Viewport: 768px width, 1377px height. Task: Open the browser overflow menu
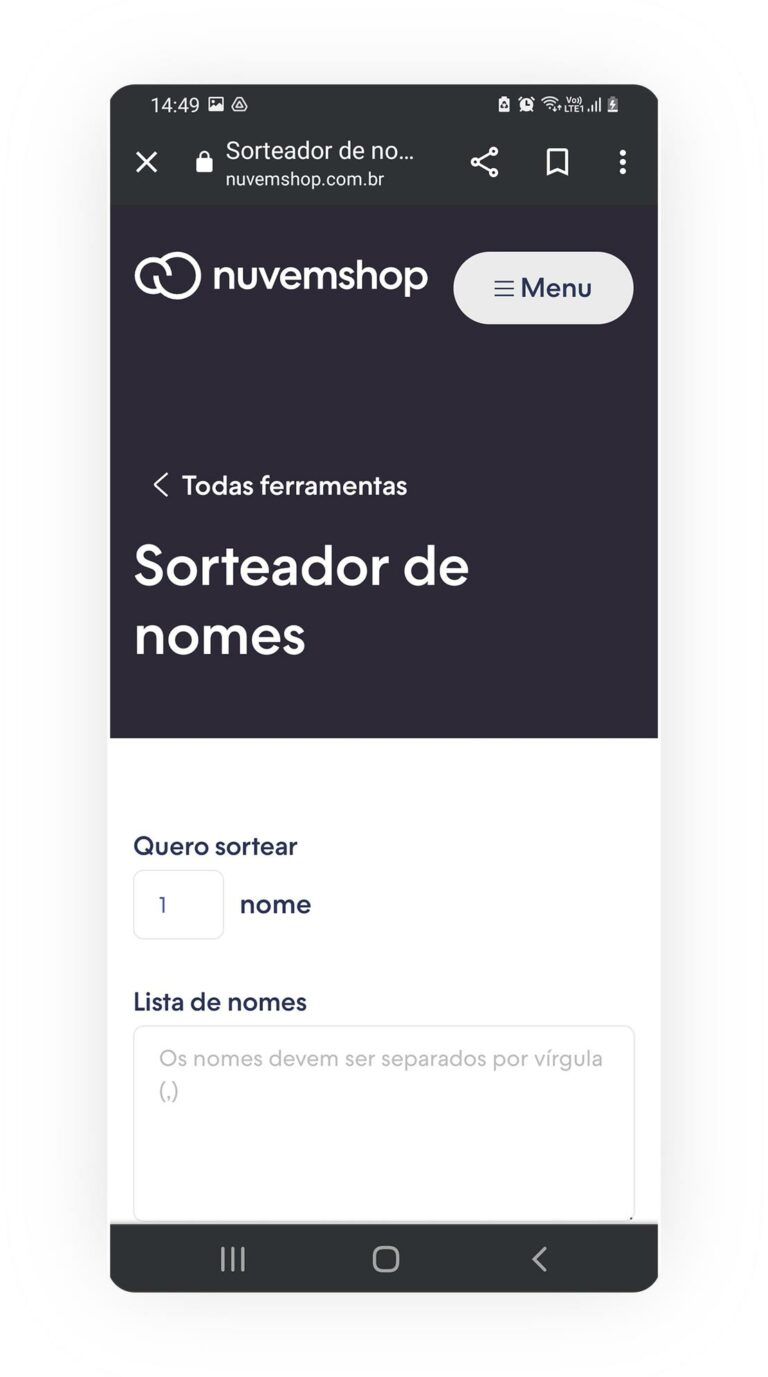coord(622,162)
